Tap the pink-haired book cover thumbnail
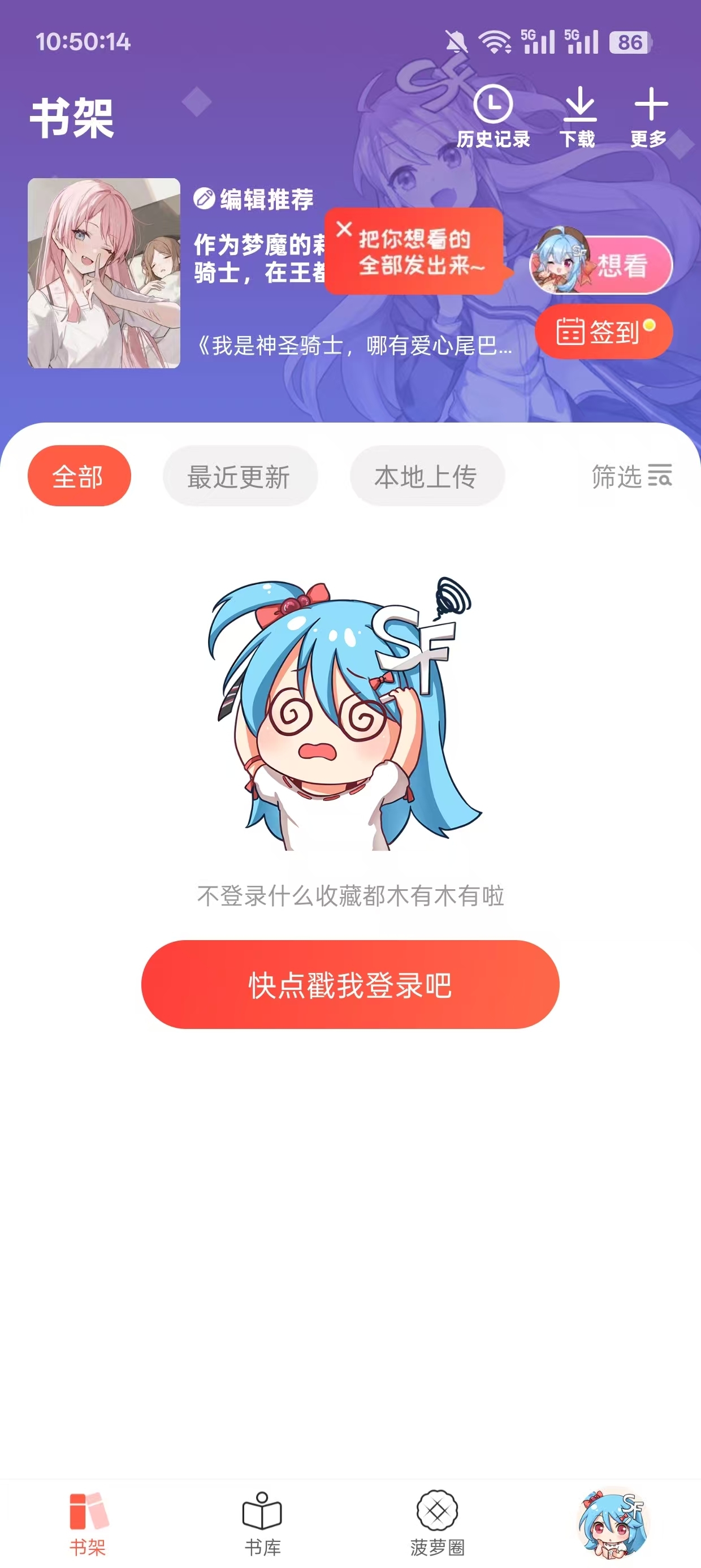 point(103,273)
